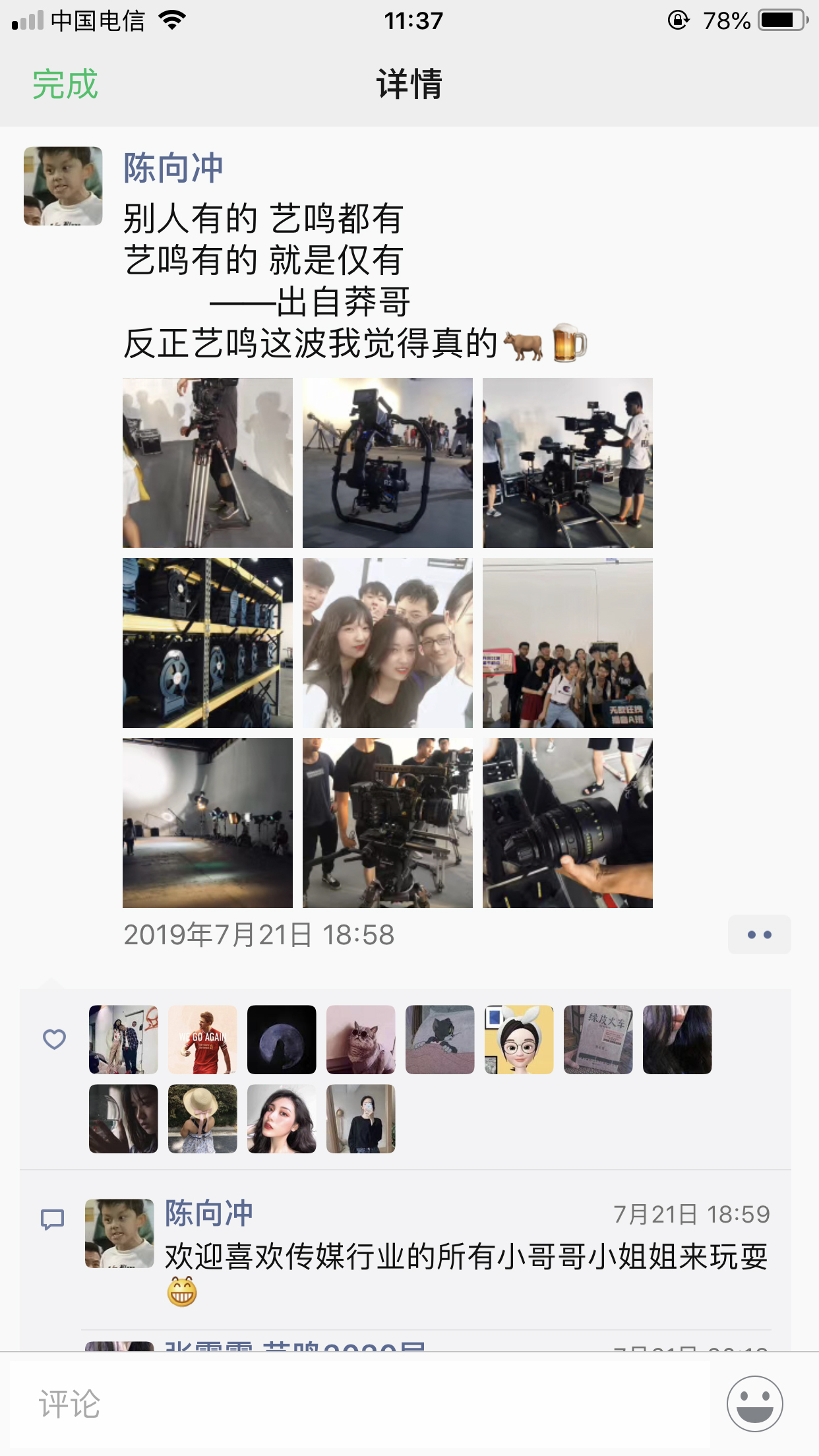This screenshot has height=1456, width=819.
Task: Open the studio lights photo
Action: coord(208,823)
